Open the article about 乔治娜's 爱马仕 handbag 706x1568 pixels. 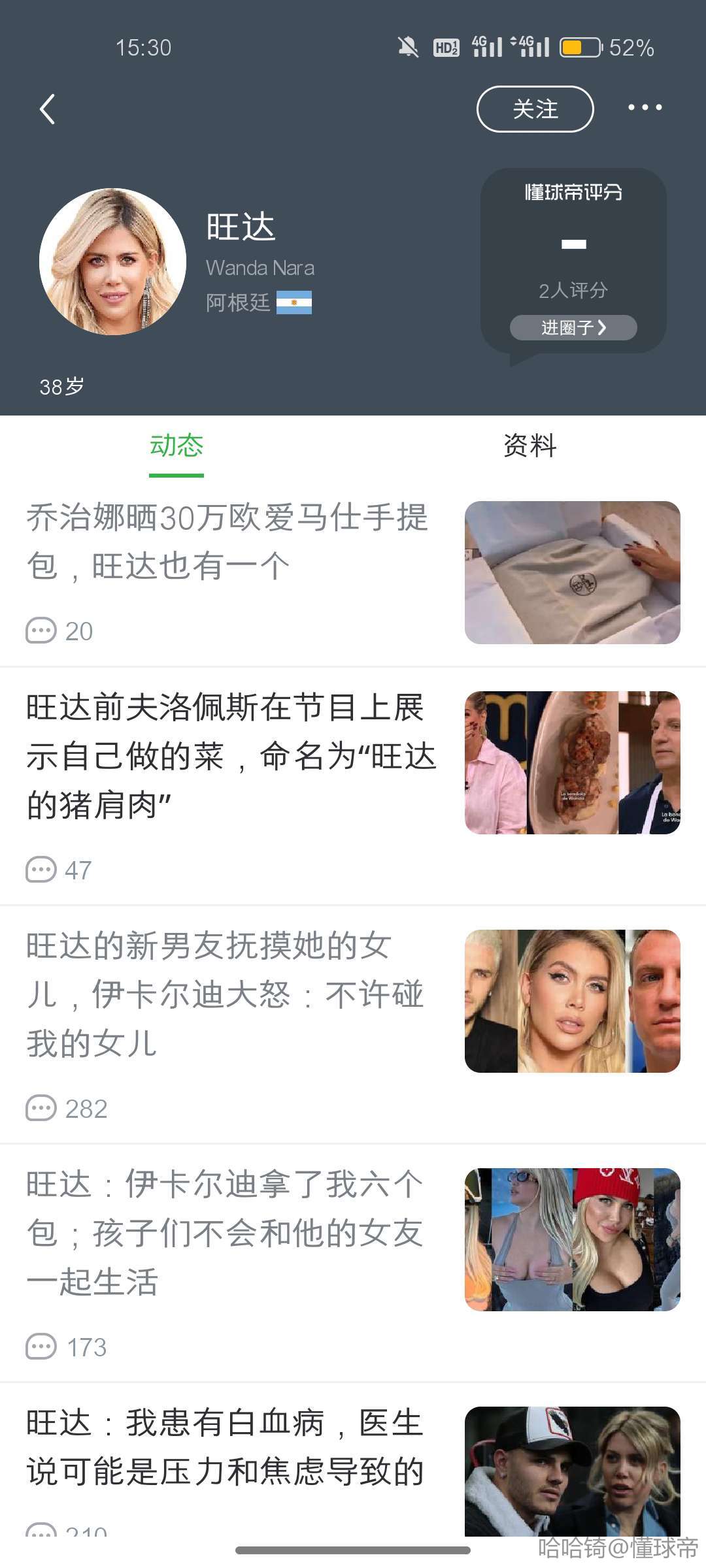(227, 542)
